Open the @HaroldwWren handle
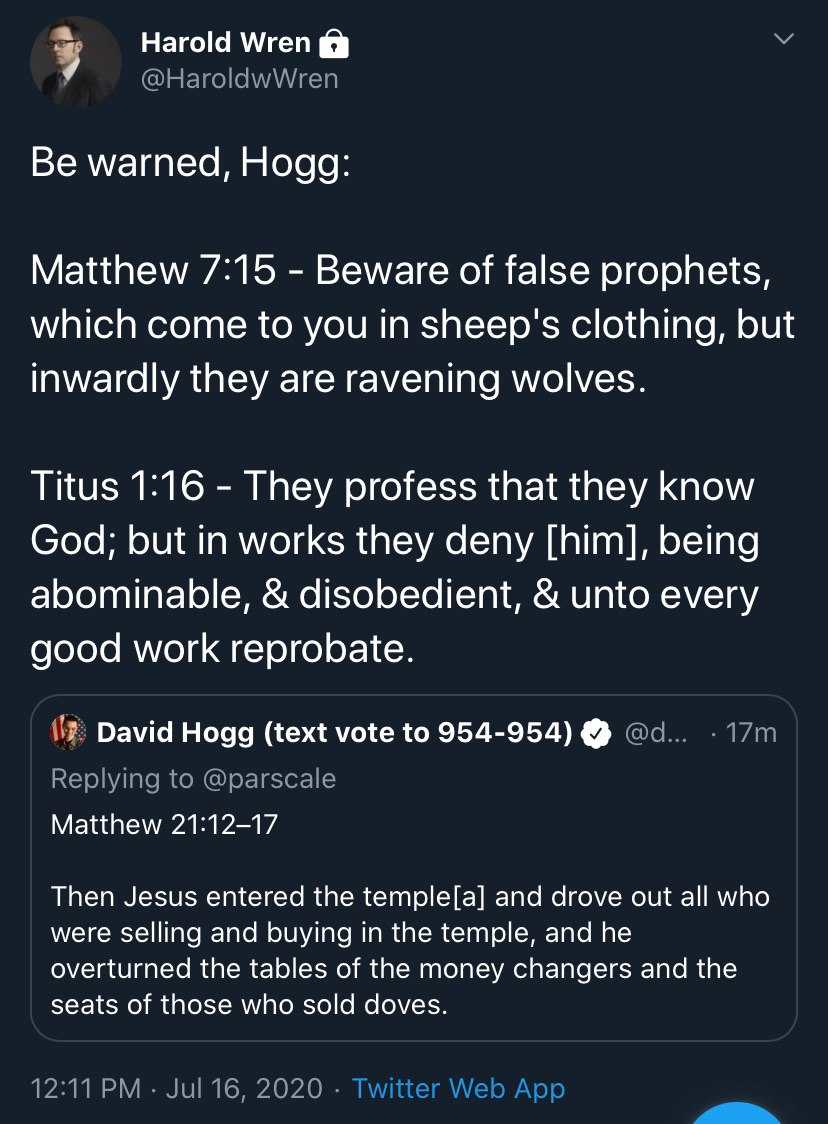This screenshot has height=1124, width=828. [x=239, y=78]
